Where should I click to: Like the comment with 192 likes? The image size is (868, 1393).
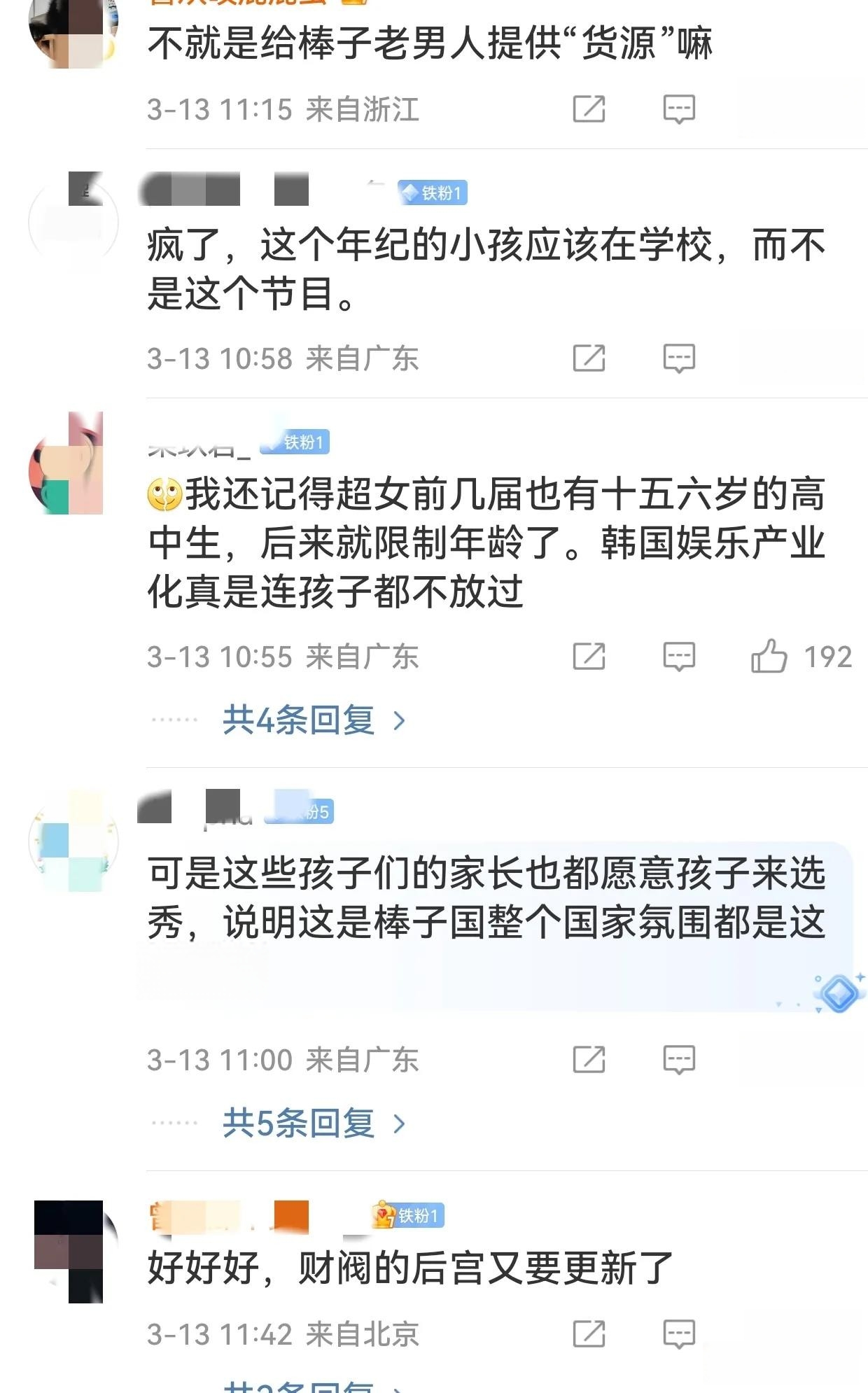coord(769,657)
